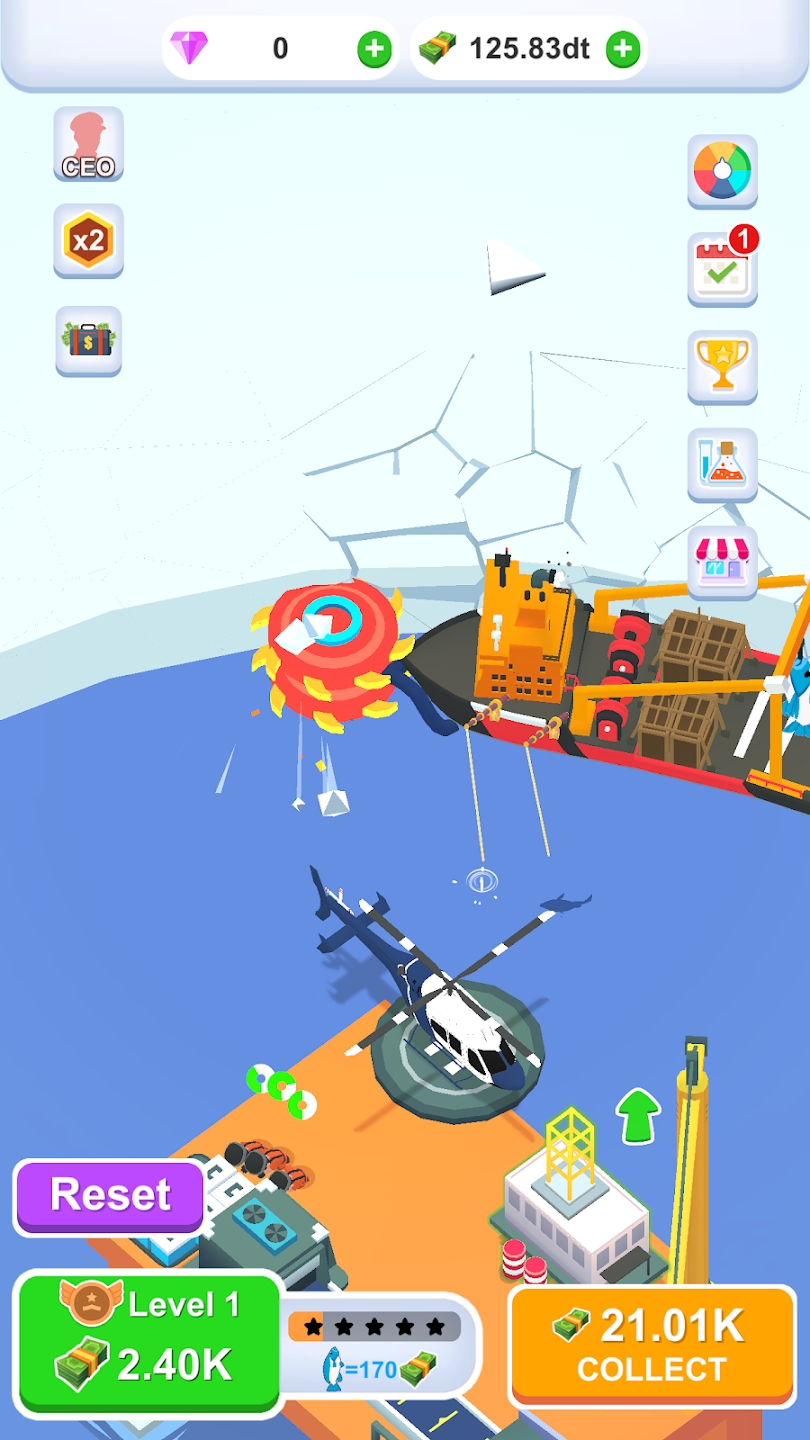Add more cash with the plus icon
The height and width of the screenshot is (1440, 810).
pyautogui.click(x=622, y=49)
